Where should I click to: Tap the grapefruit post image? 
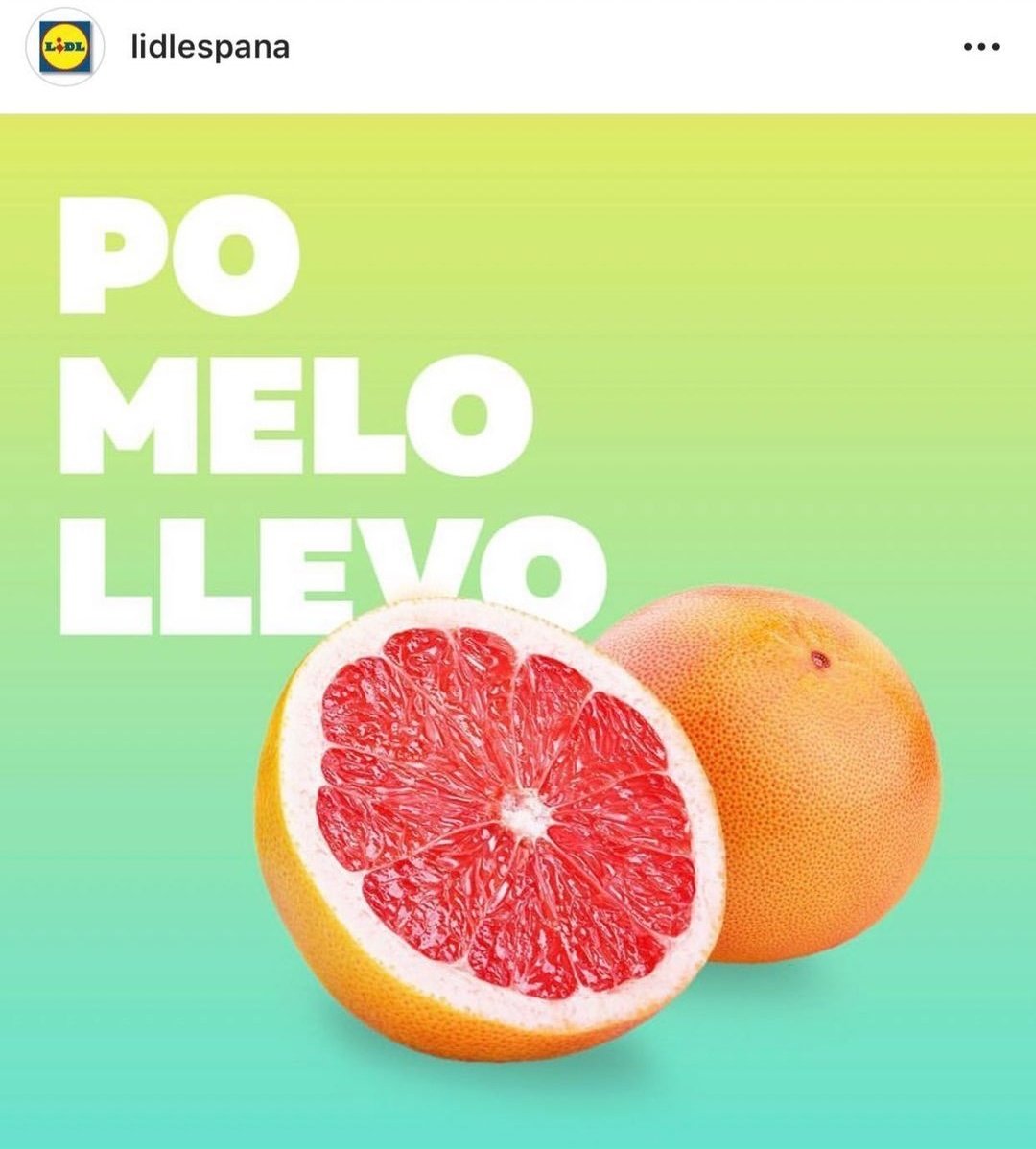tap(518, 631)
